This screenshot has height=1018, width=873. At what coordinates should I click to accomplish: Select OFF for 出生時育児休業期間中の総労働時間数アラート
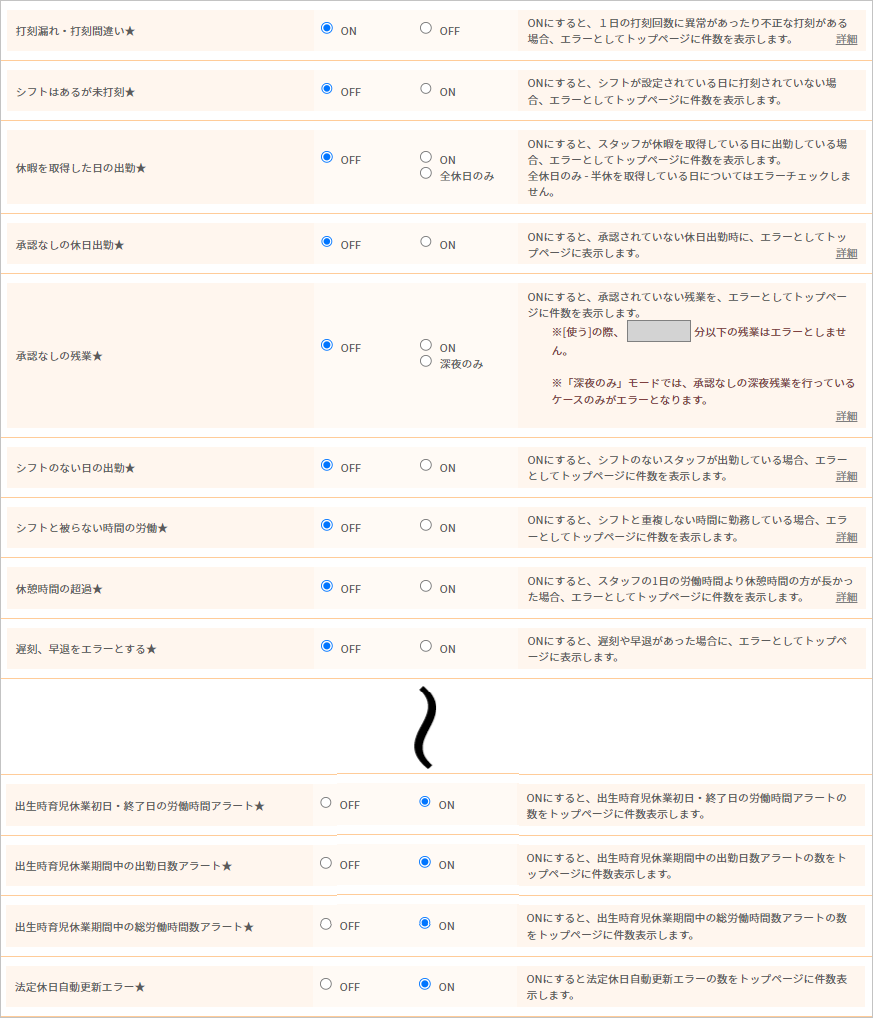pyautogui.click(x=326, y=924)
